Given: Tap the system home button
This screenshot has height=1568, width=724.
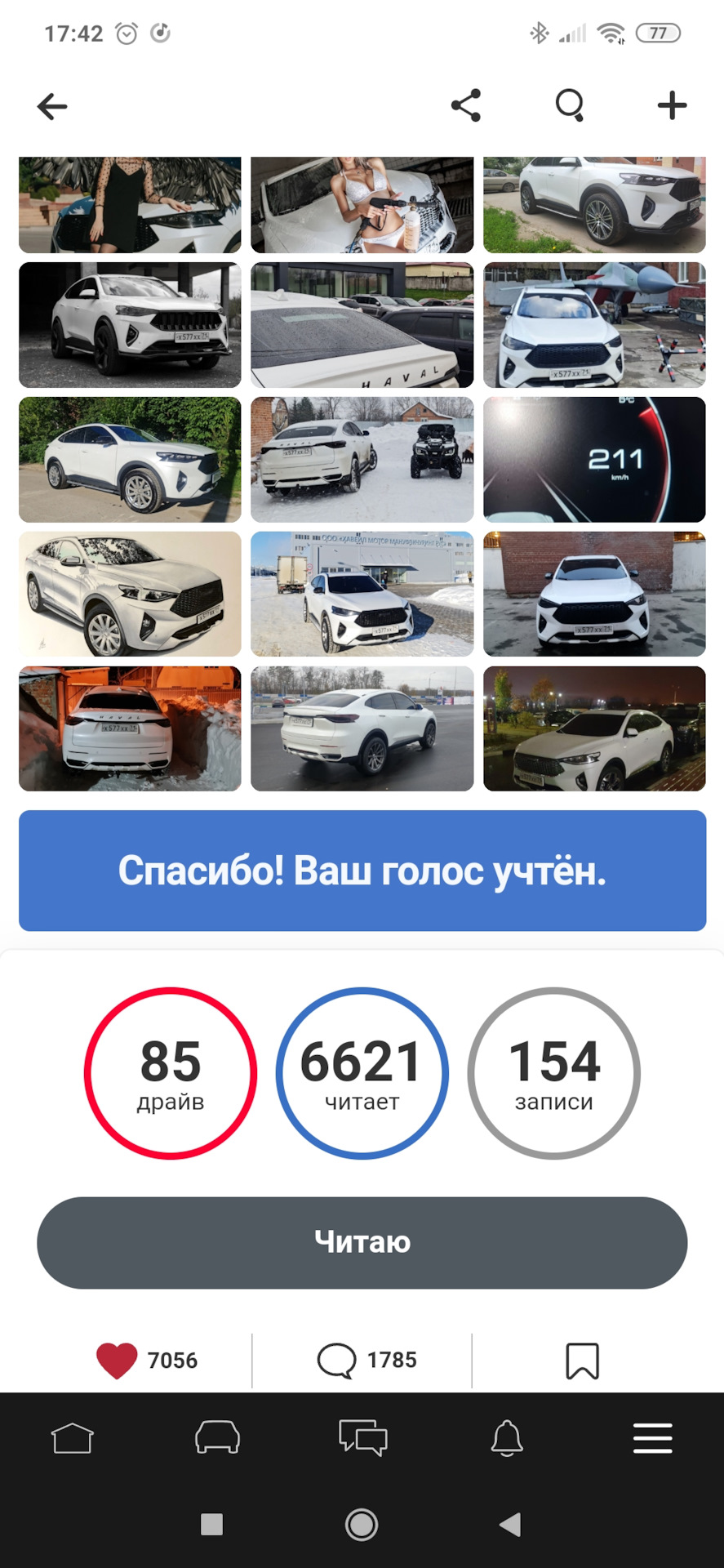Looking at the screenshot, I should (362, 1524).
